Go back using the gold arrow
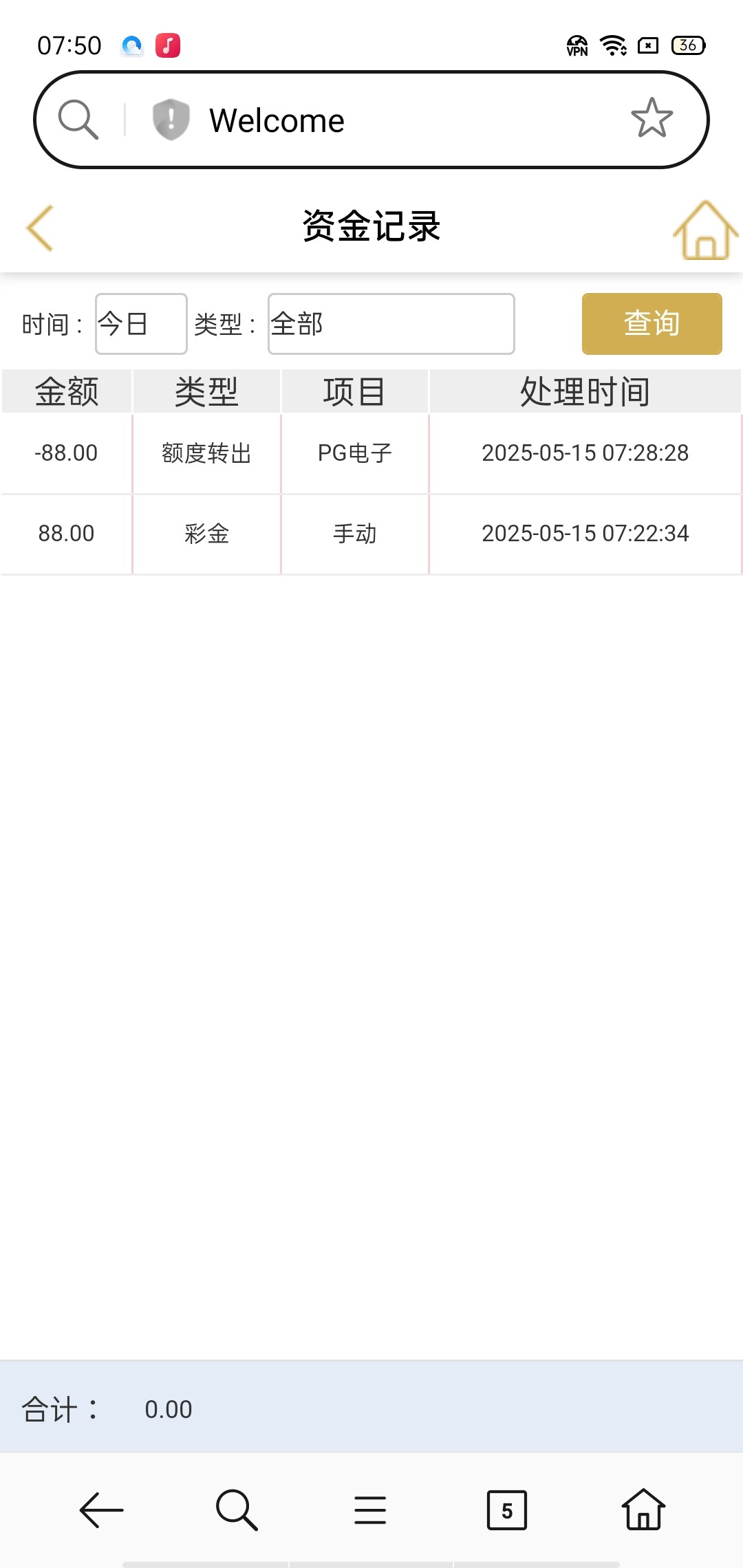 40,228
